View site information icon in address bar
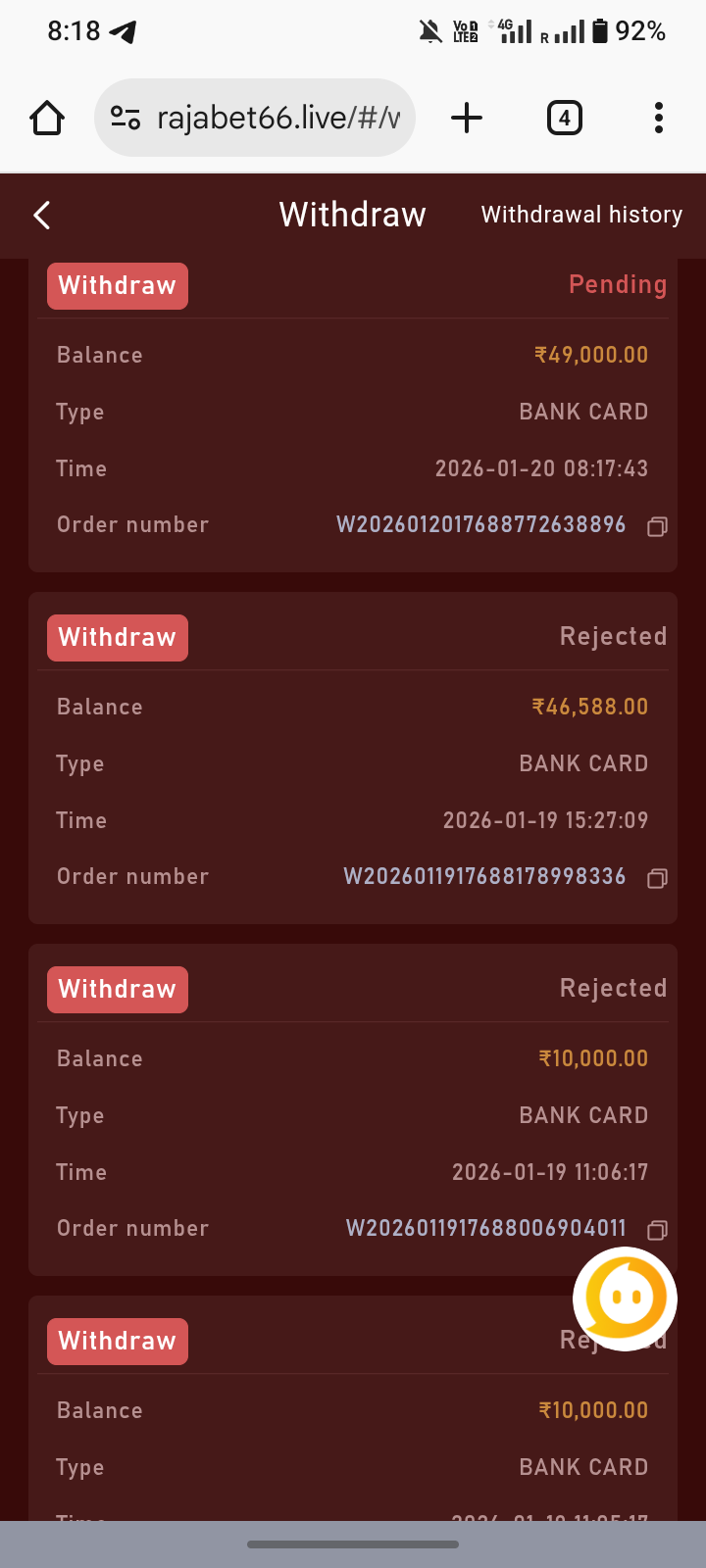This screenshot has height=1568, width=706. (x=125, y=119)
